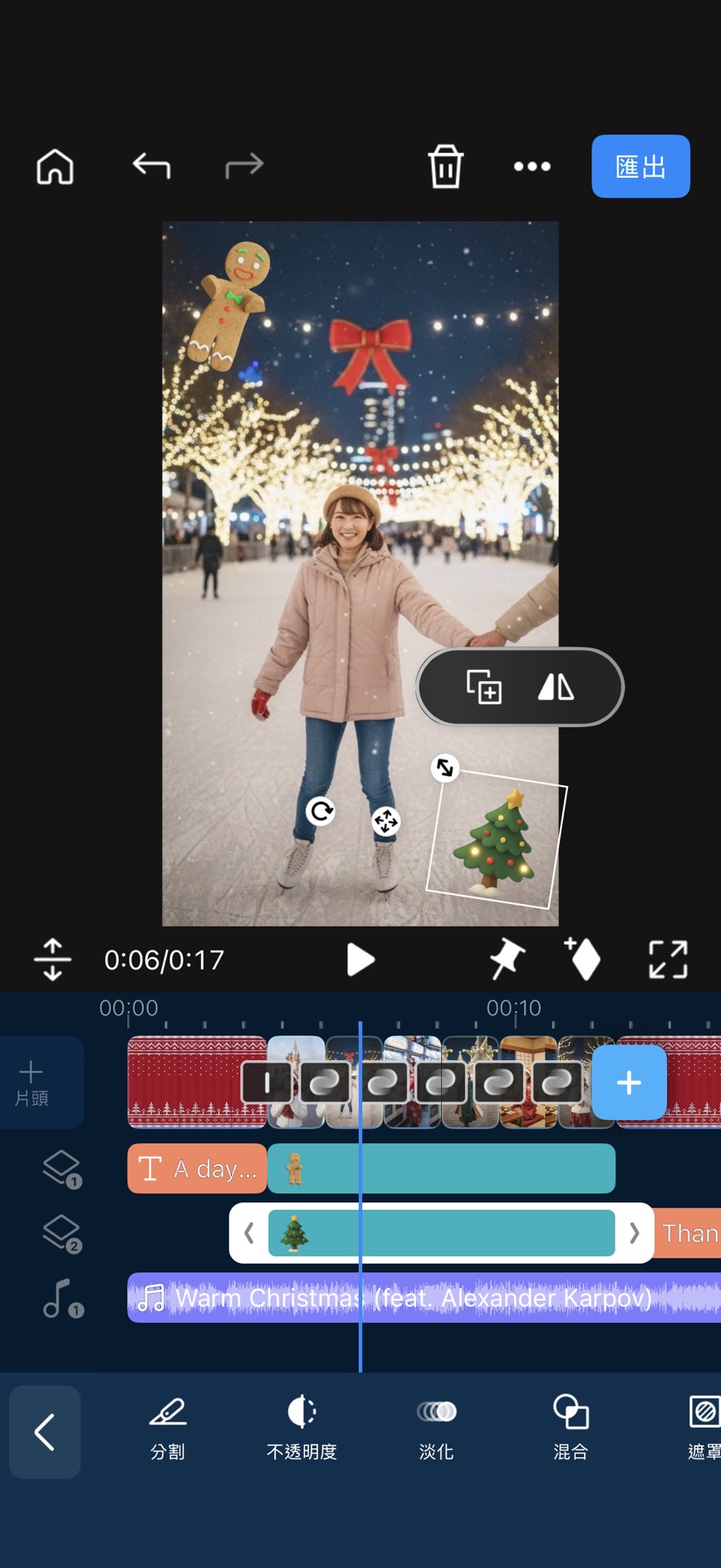Open the 不透明度 opacity tool
The image size is (721, 1568).
click(x=302, y=1427)
